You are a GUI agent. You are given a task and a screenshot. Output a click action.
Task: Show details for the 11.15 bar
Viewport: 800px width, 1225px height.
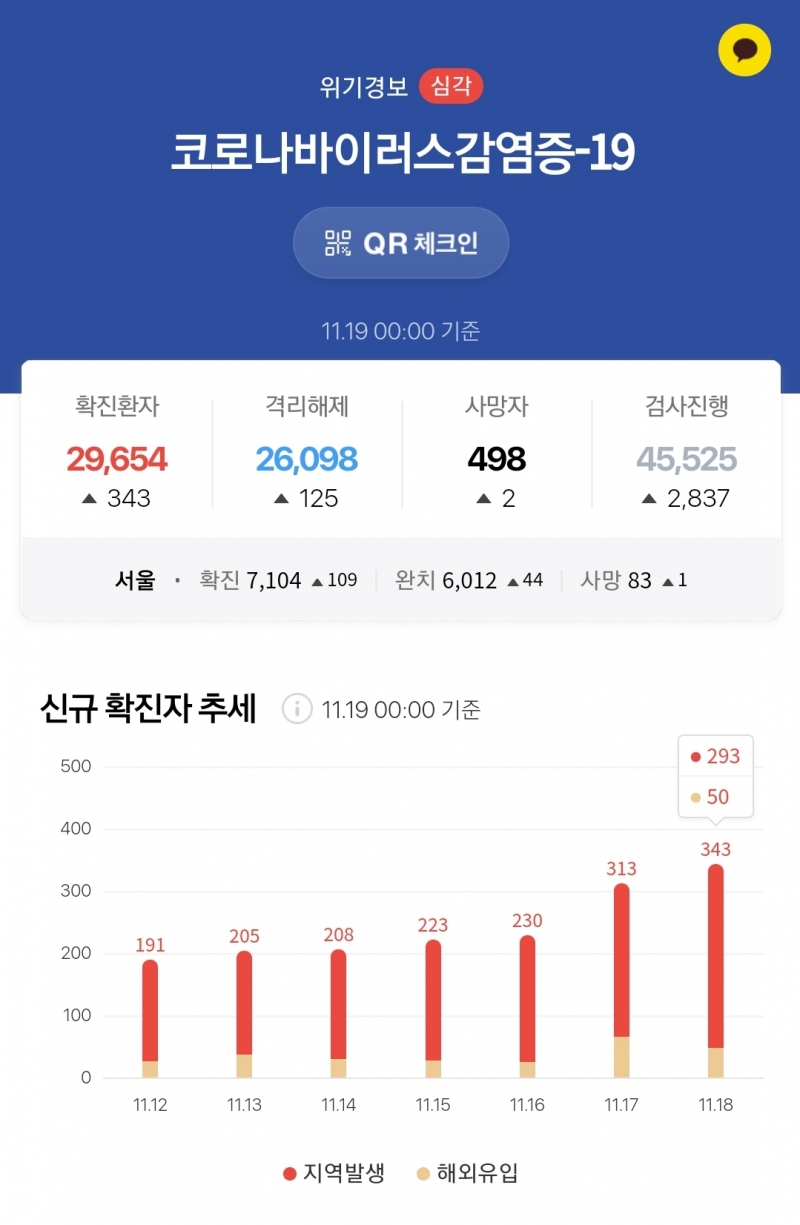(x=433, y=1008)
